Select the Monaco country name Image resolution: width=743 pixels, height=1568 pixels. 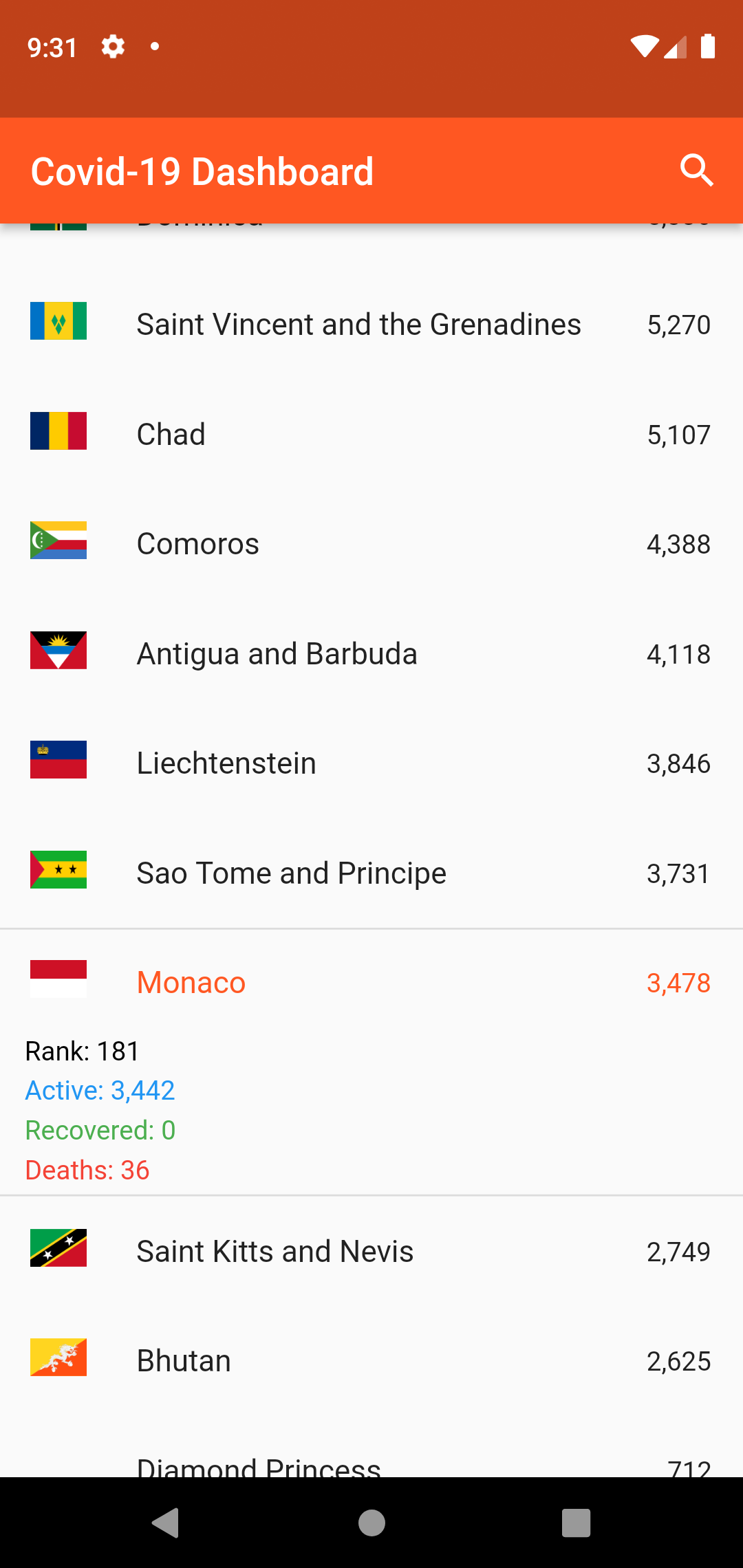pos(191,981)
